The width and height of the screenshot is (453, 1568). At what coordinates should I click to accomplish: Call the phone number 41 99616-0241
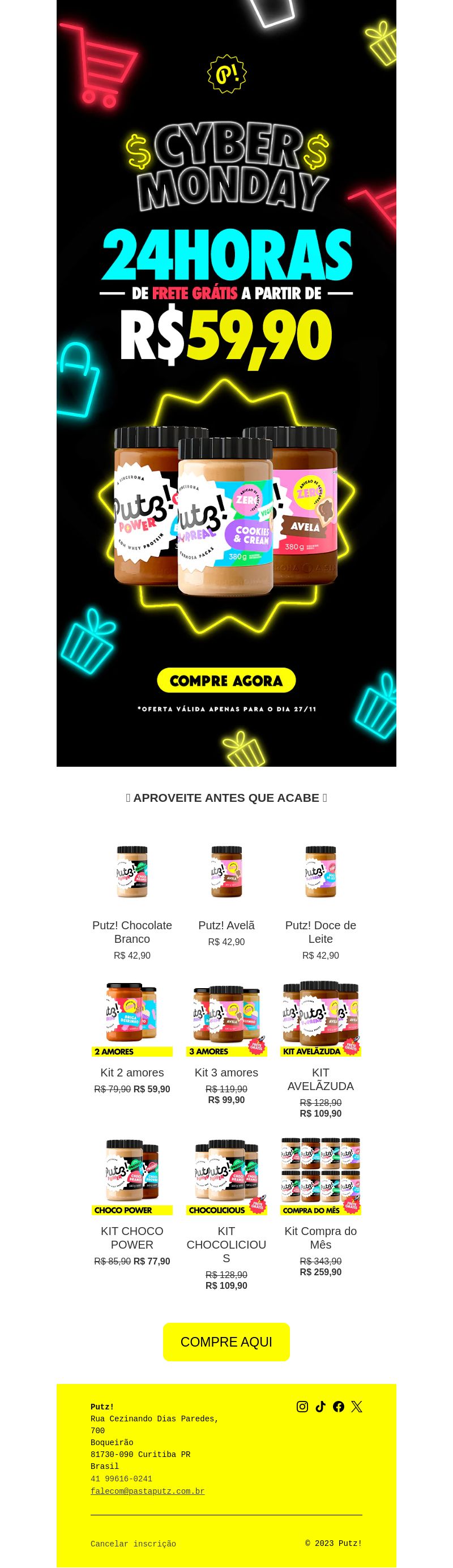[121, 1479]
